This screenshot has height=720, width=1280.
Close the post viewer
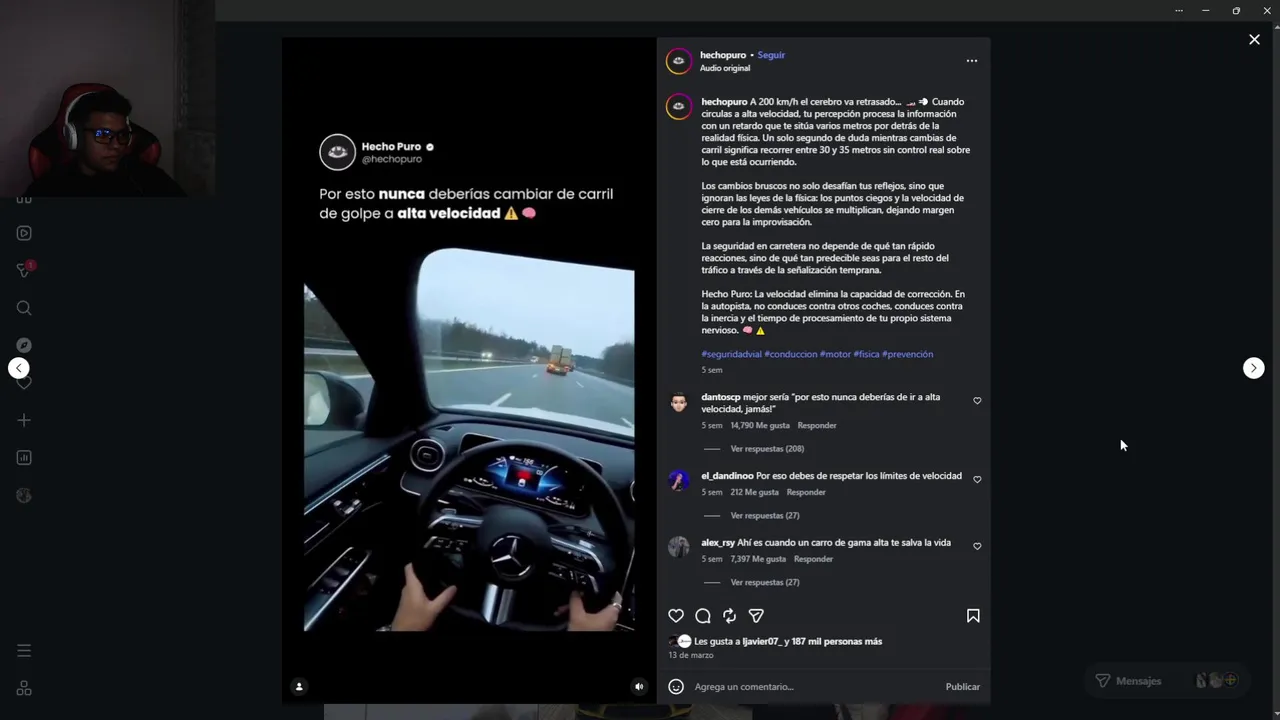[x=1254, y=40]
